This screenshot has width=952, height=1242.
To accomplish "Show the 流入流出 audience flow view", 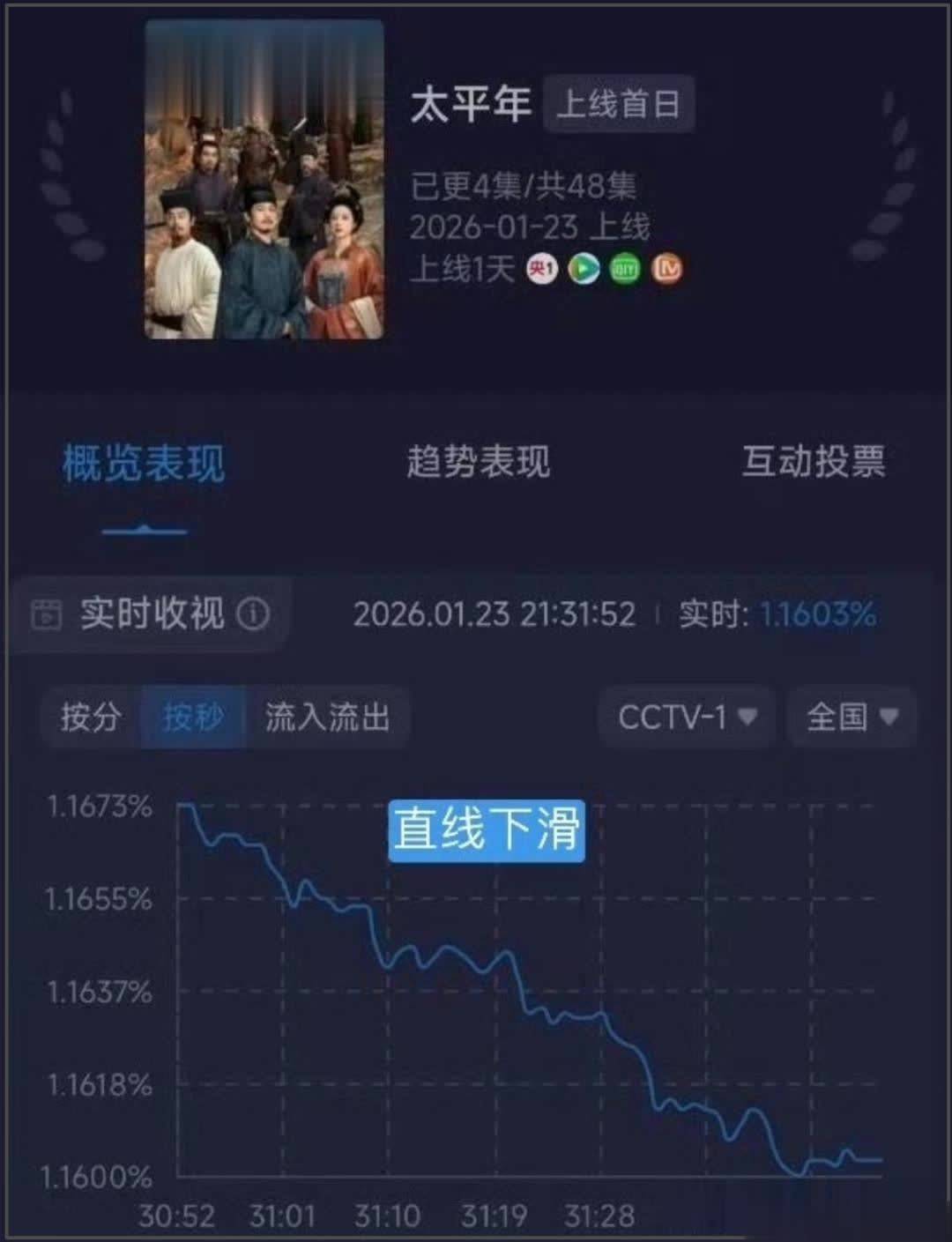I will tap(327, 717).
